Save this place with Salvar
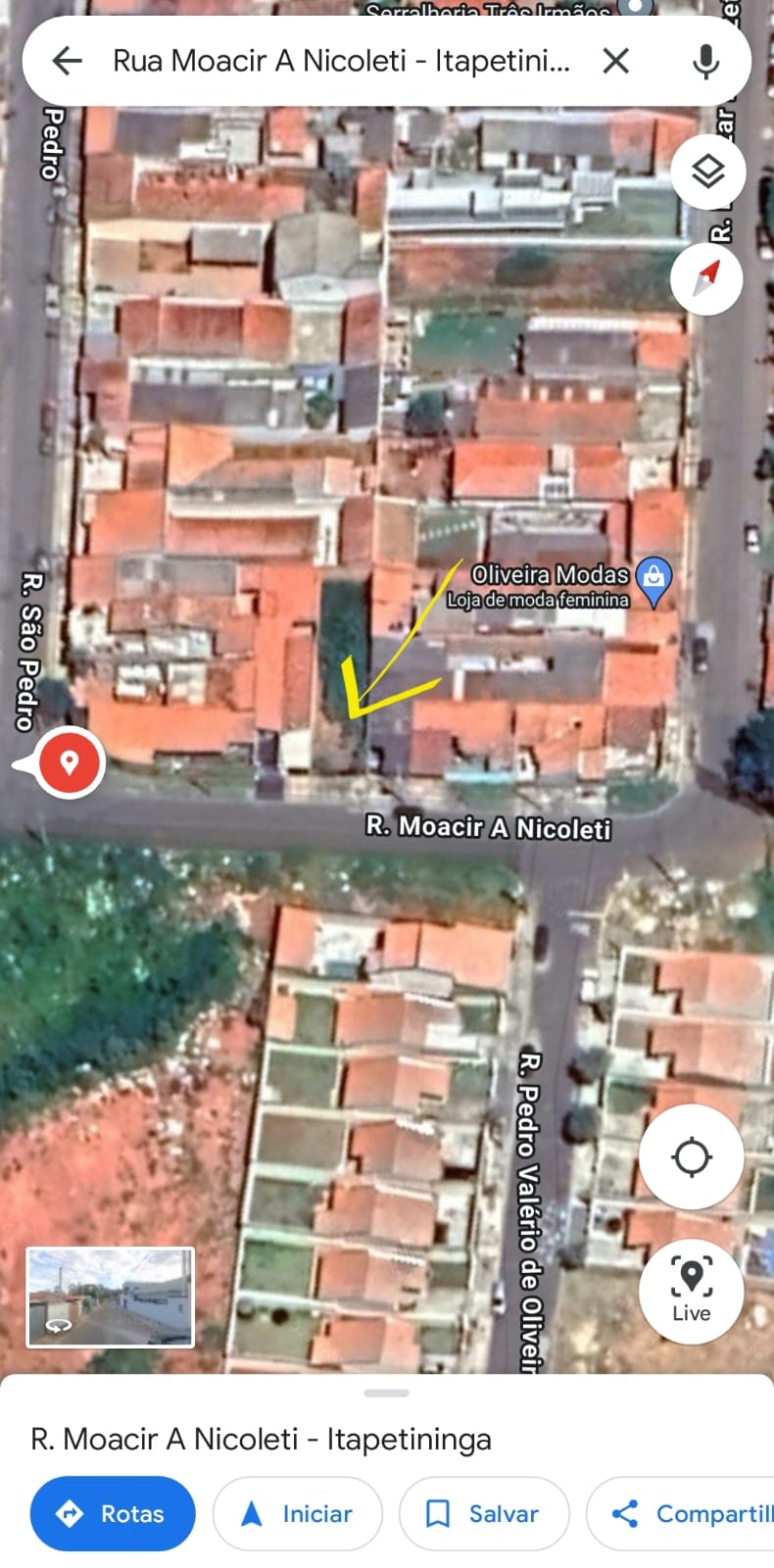Screen dimensions: 774x1568 (x=484, y=1513)
